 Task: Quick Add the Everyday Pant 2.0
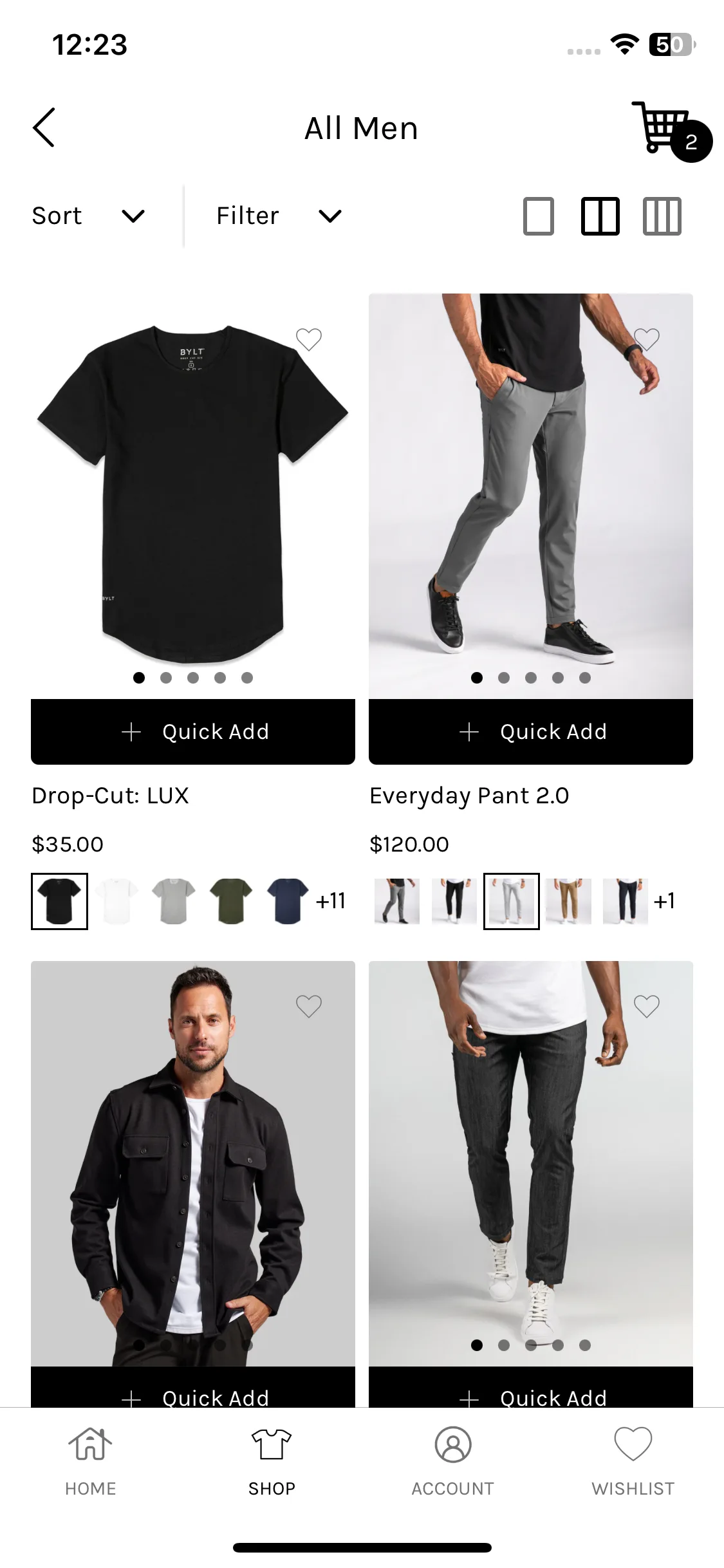pos(531,732)
